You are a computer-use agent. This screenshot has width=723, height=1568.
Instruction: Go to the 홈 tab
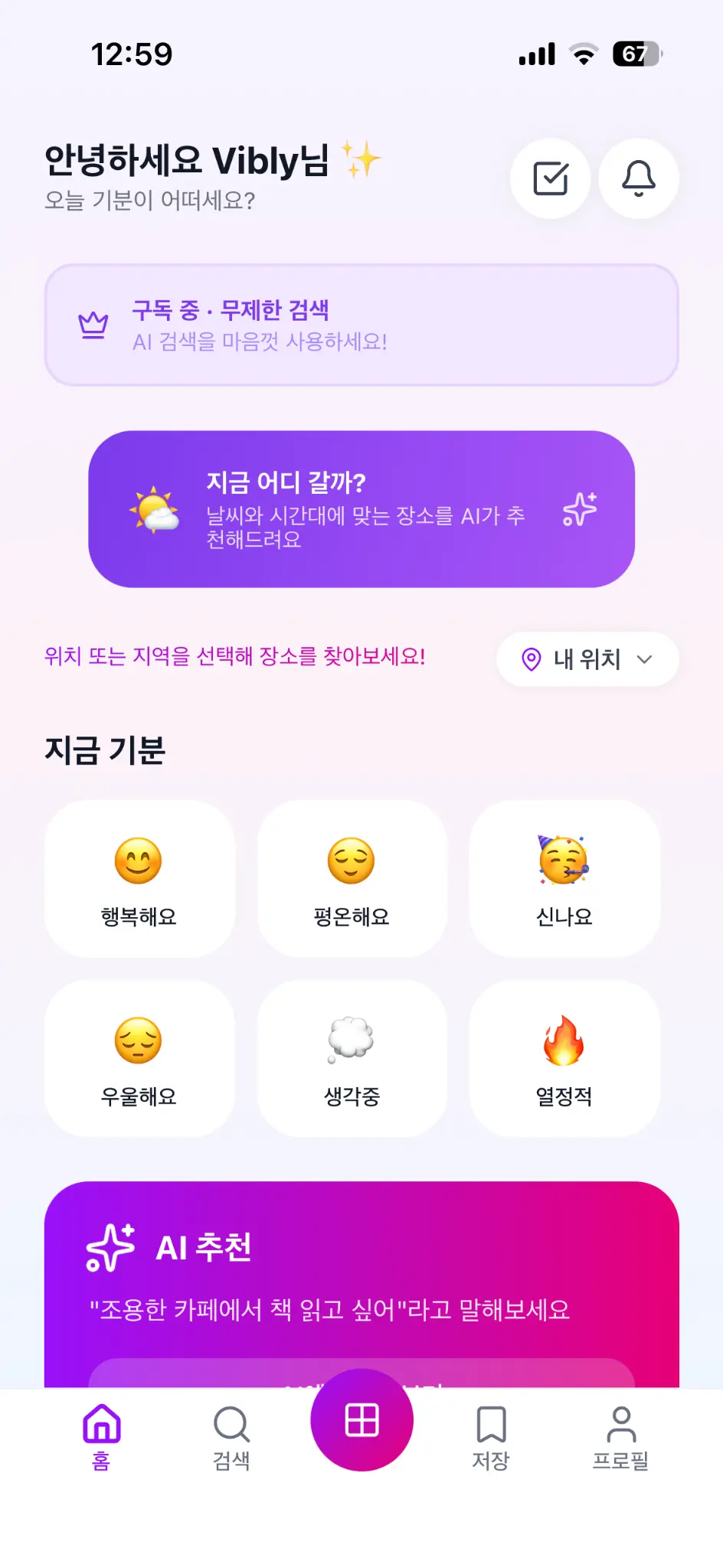[102, 1437]
